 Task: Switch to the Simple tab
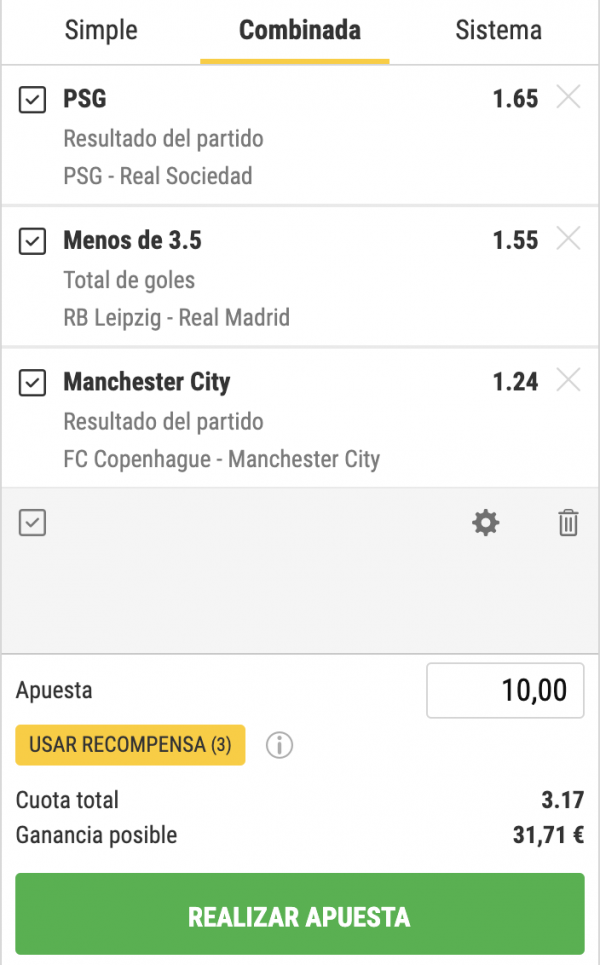pyautogui.click(x=100, y=30)
